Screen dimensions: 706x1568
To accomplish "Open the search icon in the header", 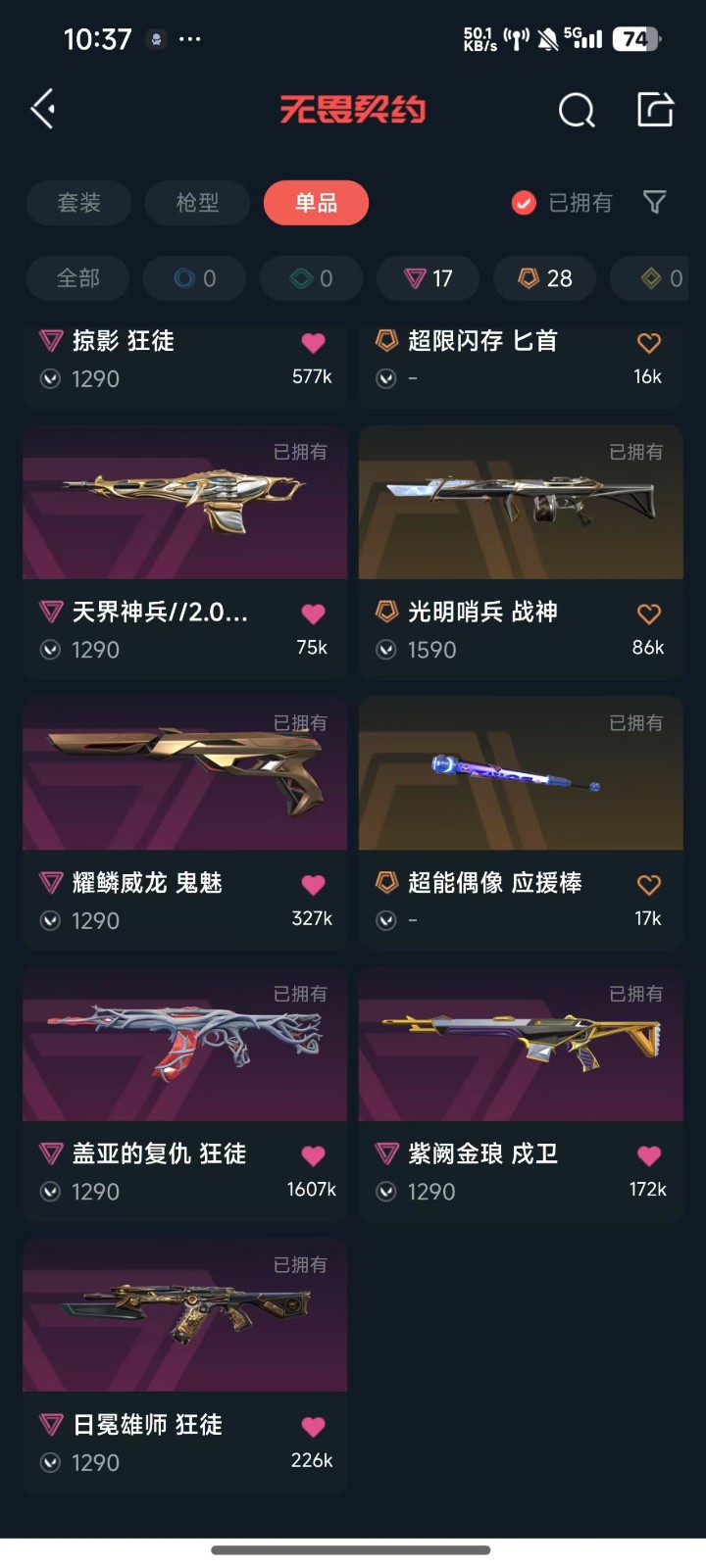I will tap(577, 110).
